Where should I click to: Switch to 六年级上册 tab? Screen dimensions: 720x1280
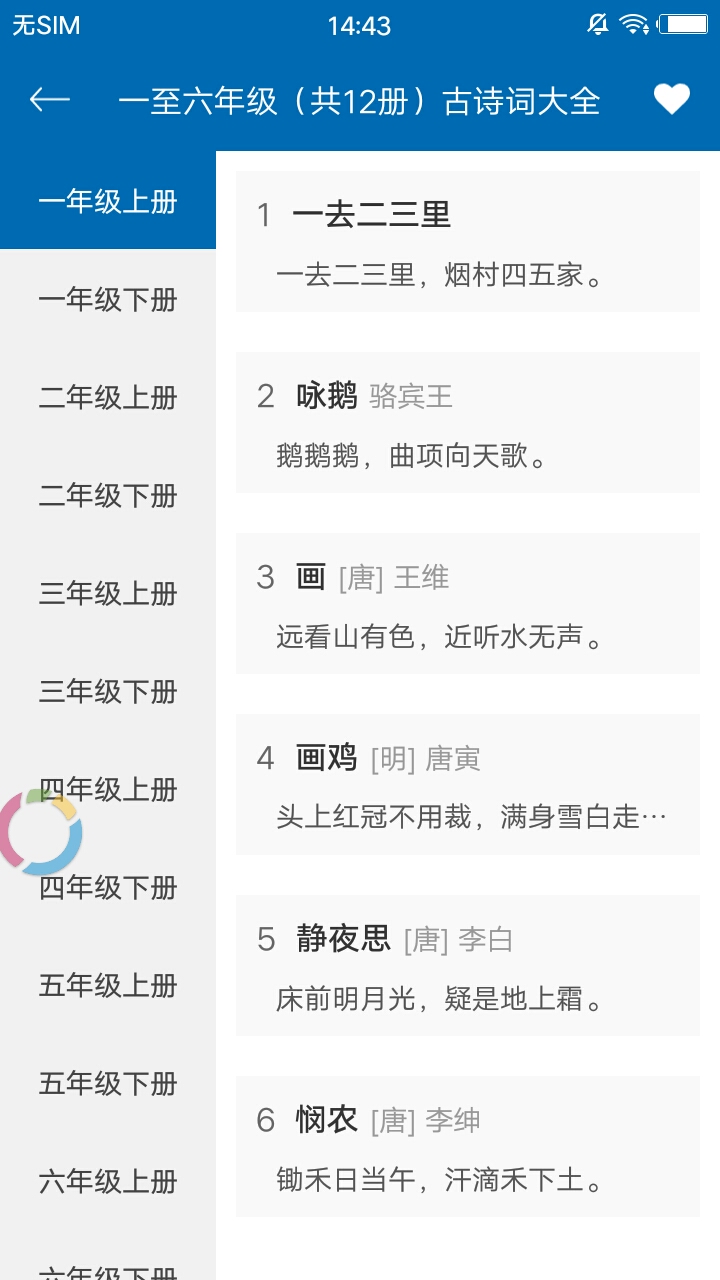click(108, 1182)
